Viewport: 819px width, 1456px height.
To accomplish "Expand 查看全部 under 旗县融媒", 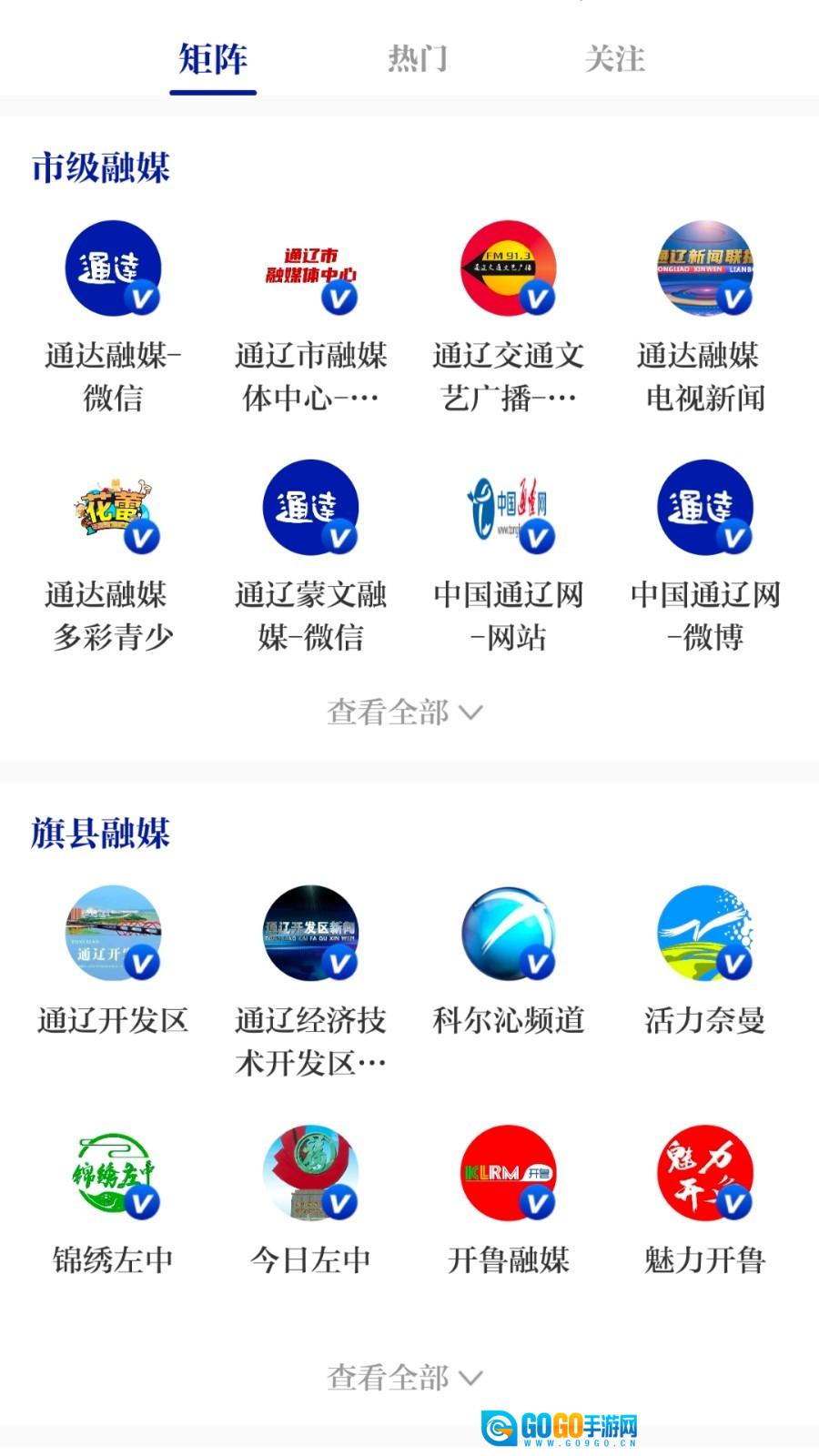I will pyautogui.click(x=405, y=1377).
